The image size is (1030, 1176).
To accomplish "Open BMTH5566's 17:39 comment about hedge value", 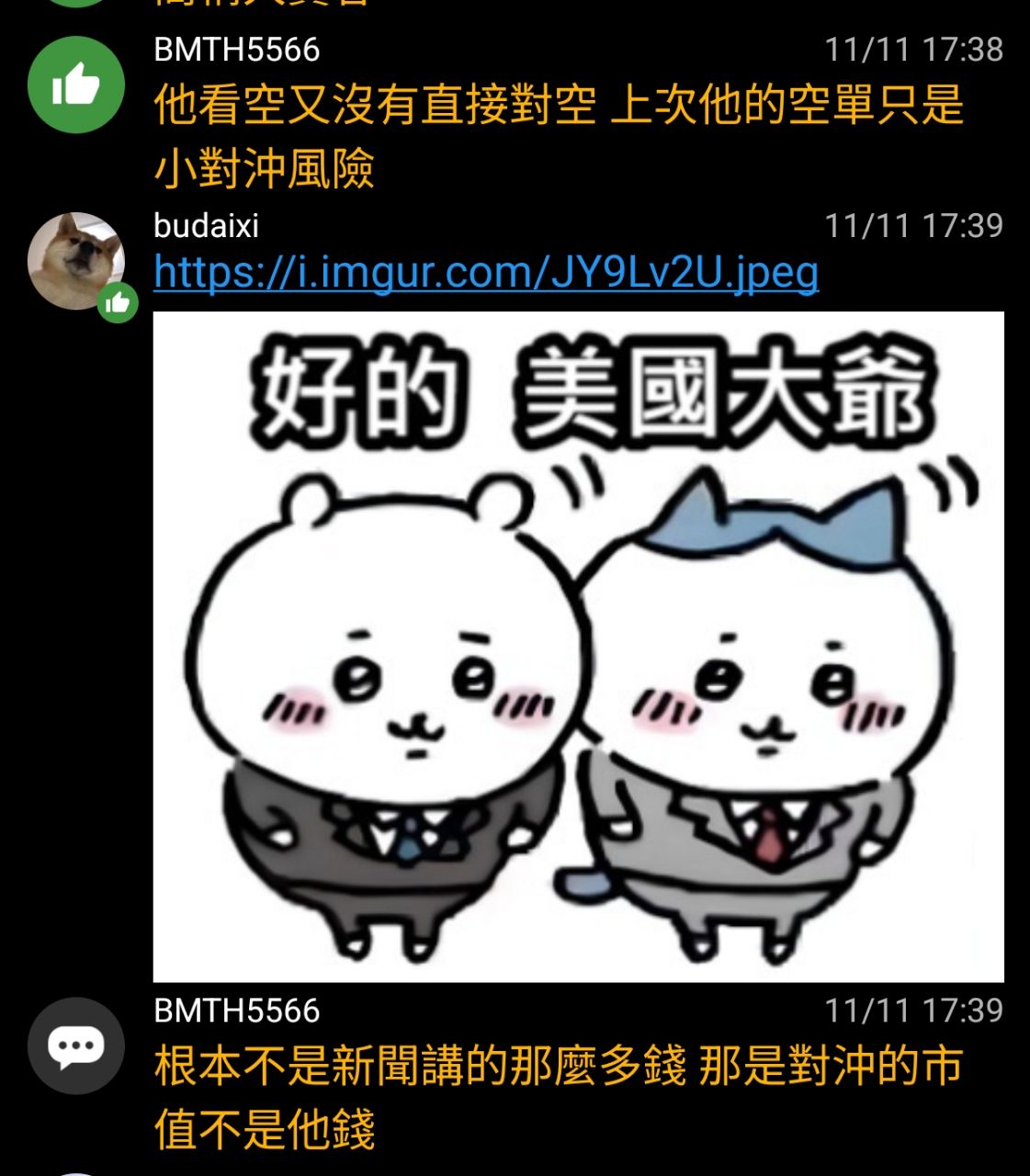I will pyautogui.click(x=558, y=1097).
